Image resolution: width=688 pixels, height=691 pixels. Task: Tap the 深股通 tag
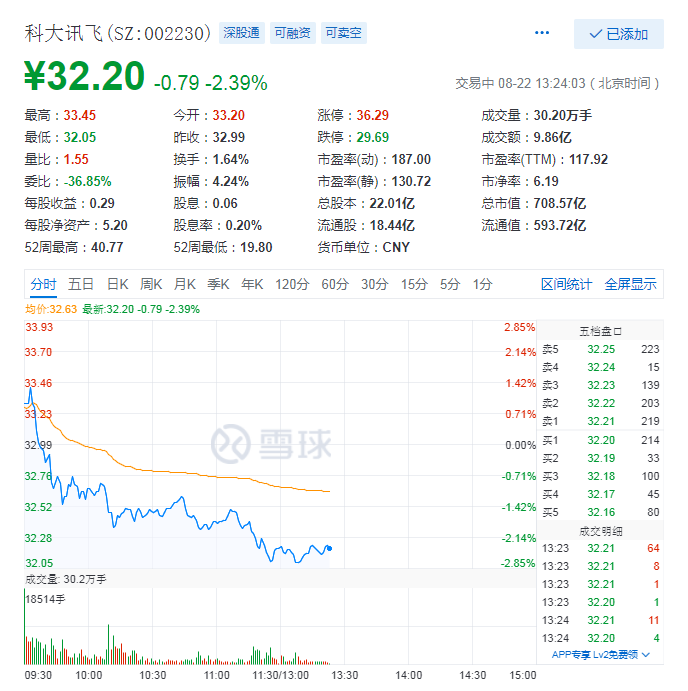[x=242, y=33]
